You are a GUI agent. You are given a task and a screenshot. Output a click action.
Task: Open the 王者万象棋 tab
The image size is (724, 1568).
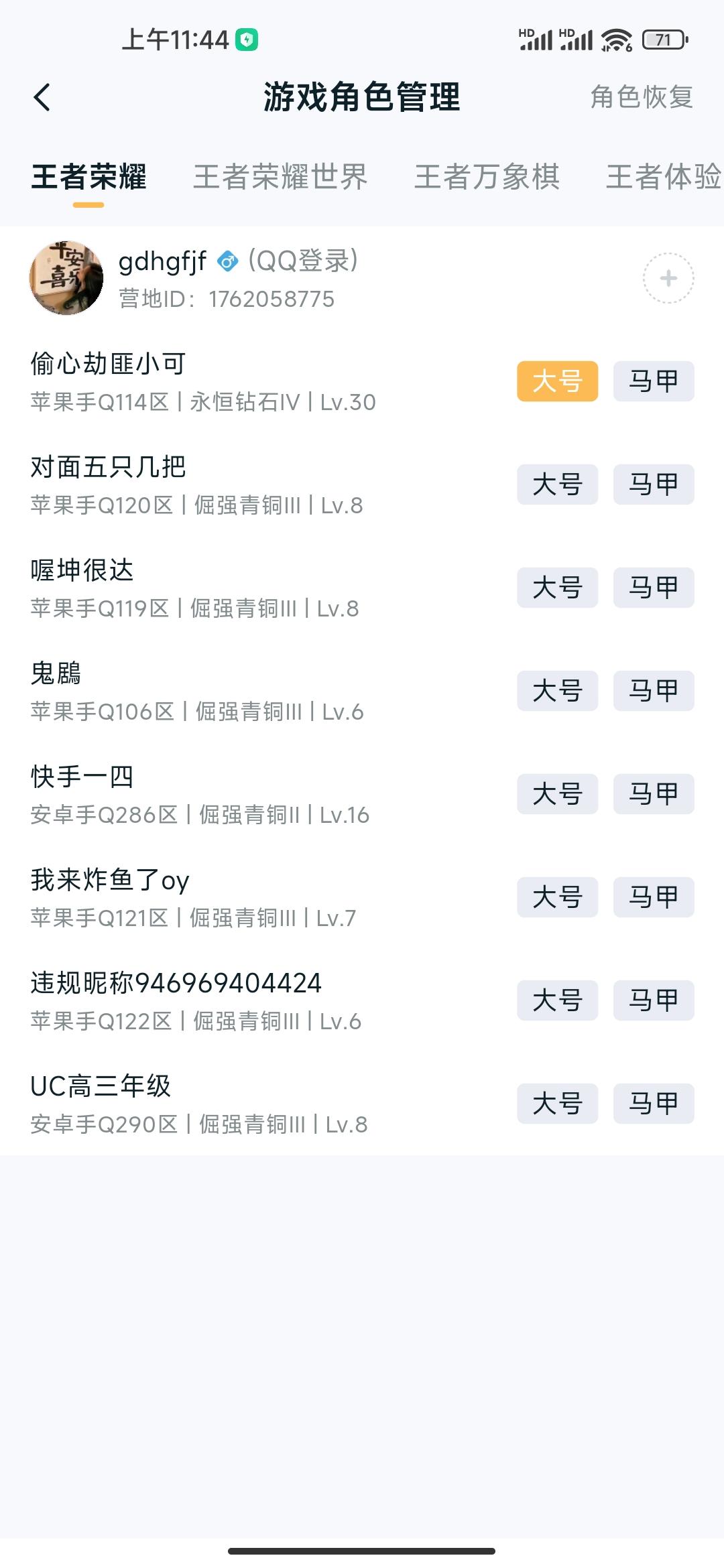(x=488, y=178)
